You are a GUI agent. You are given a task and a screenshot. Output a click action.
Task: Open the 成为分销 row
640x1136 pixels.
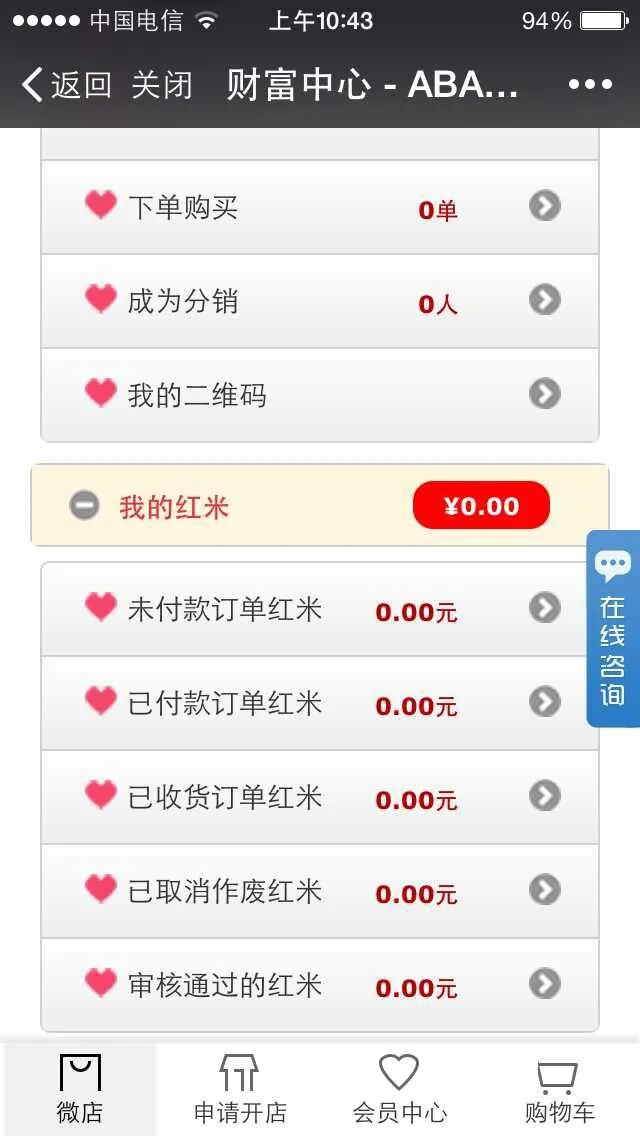tap(320, 301)
